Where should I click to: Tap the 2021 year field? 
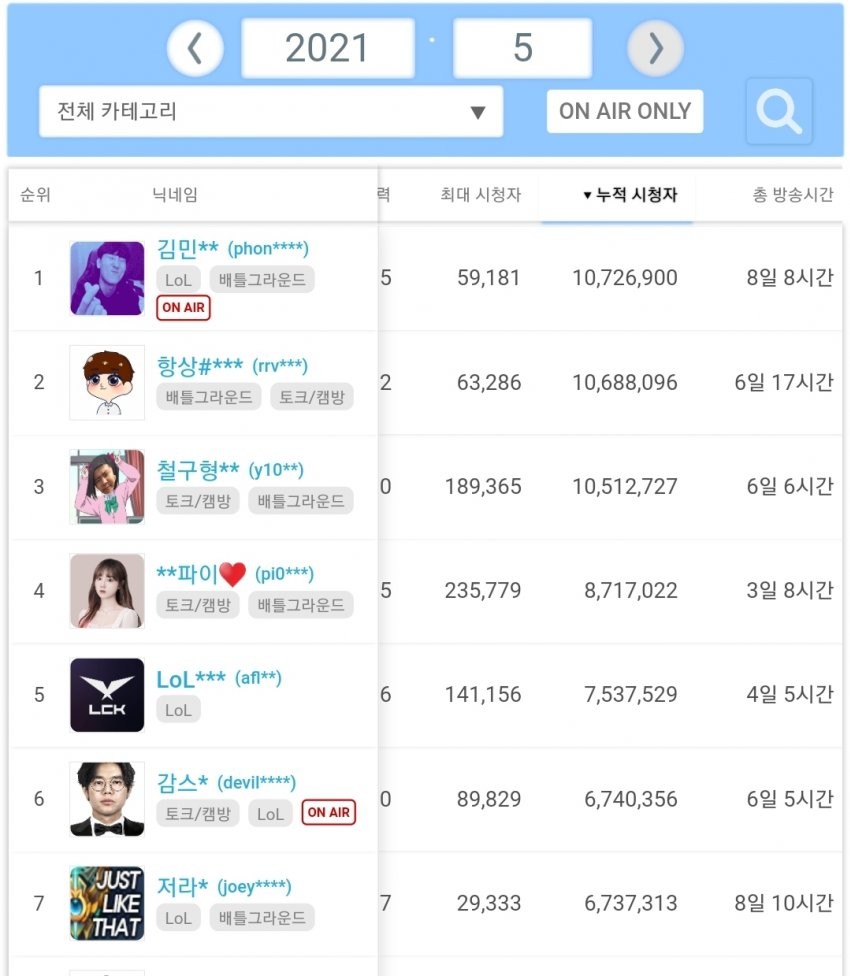click(x=328, y=48)
